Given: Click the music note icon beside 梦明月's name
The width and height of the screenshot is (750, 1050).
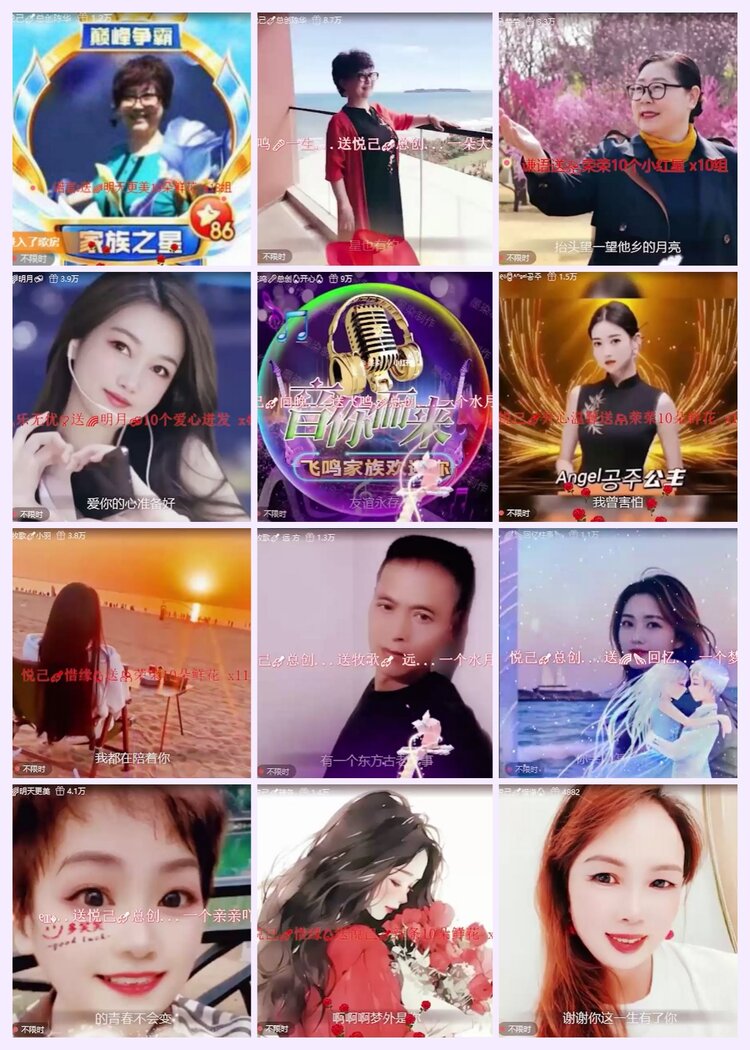Looking at the screenshot, I should [36, 279].
